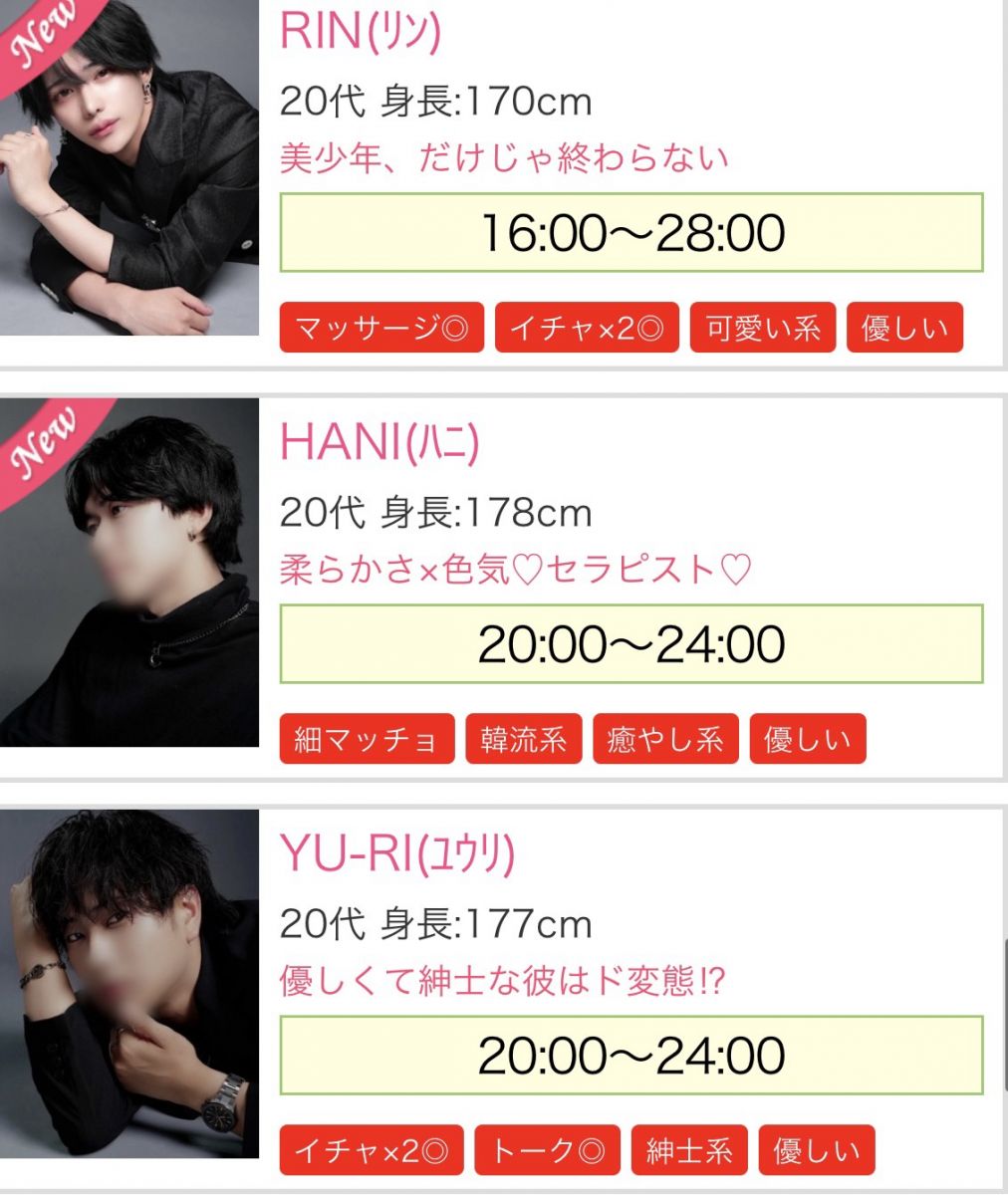Select RIN's マッサージ◎ tag
The image size is (1008, 1195).
tap(381, 328)
